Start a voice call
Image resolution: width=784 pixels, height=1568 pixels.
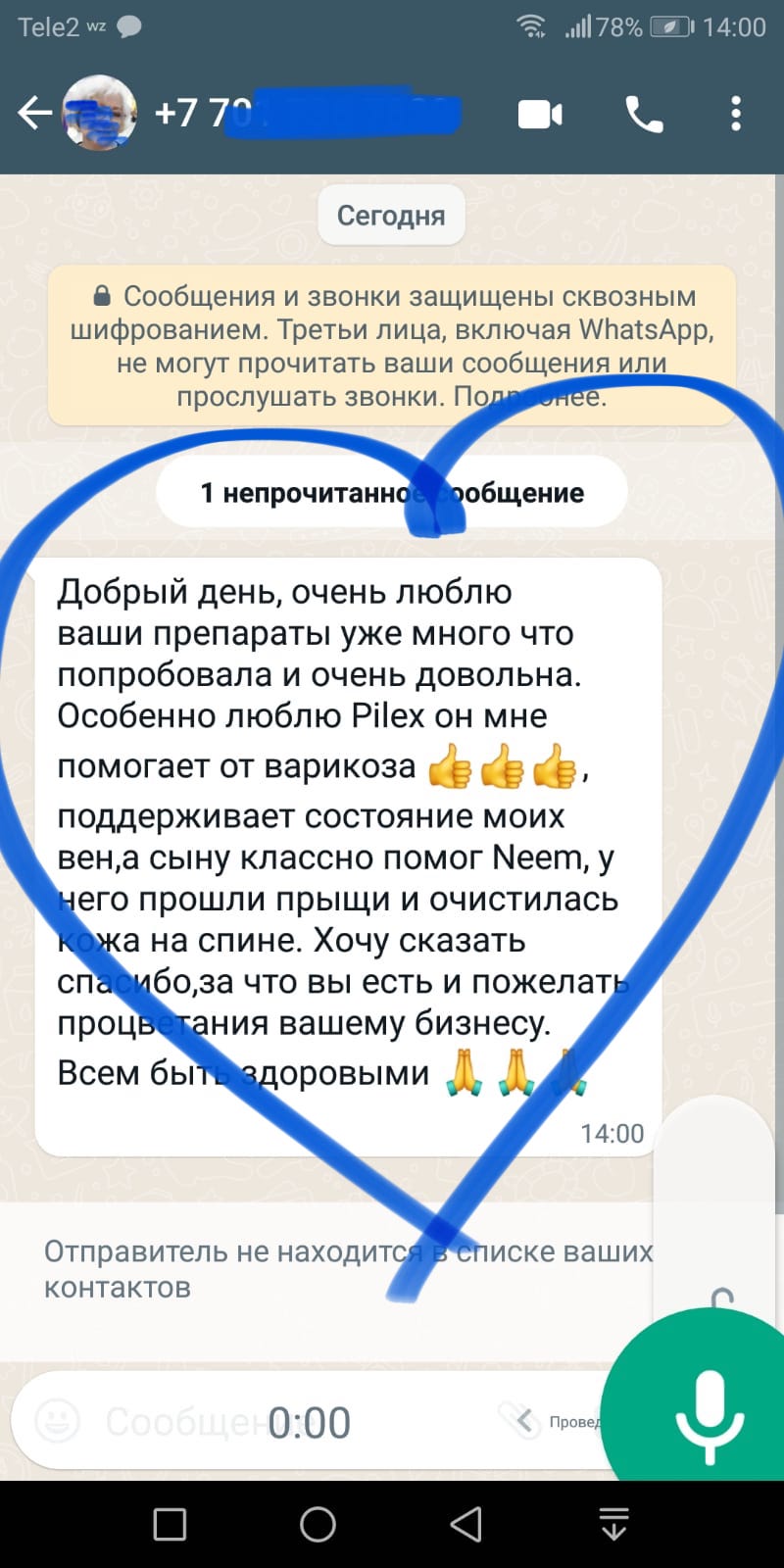(x=644, y=115)
